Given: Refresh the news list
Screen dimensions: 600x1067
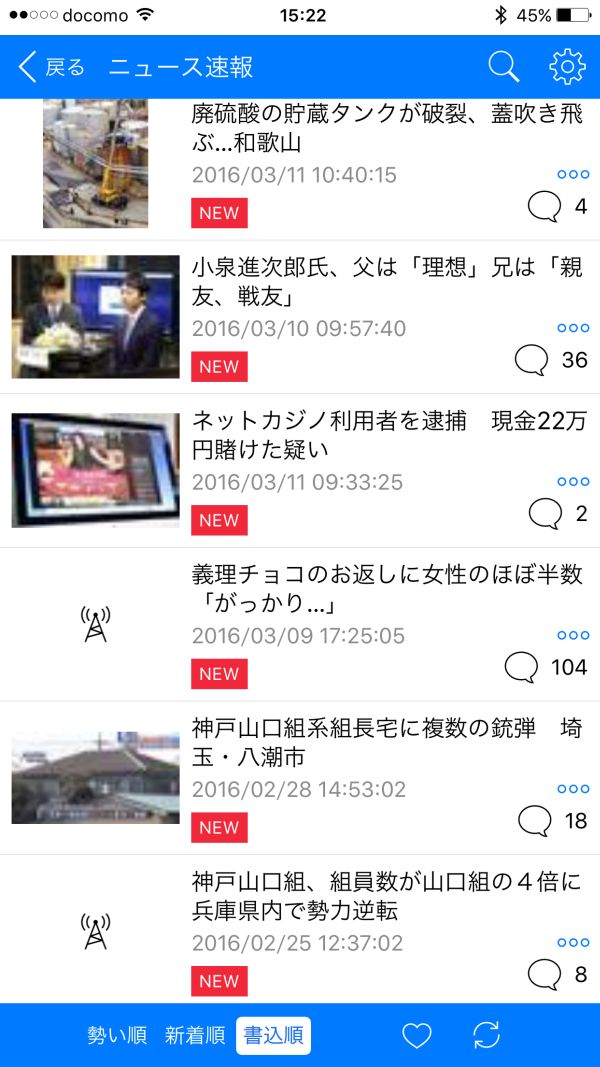Looking at the screenshot, I should (x=487, y=1036).
